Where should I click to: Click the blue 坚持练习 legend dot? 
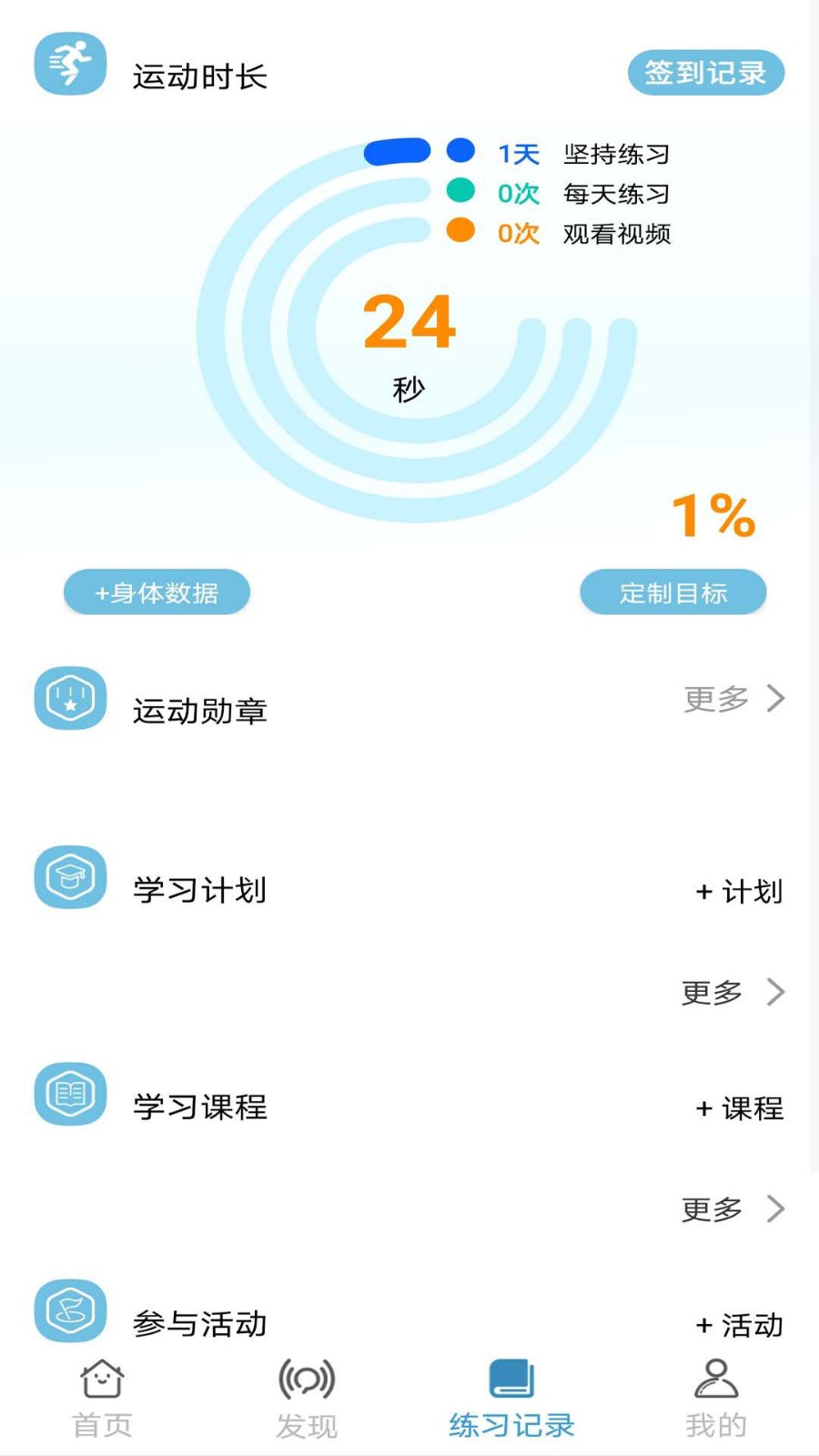click(x=460, y=151)
